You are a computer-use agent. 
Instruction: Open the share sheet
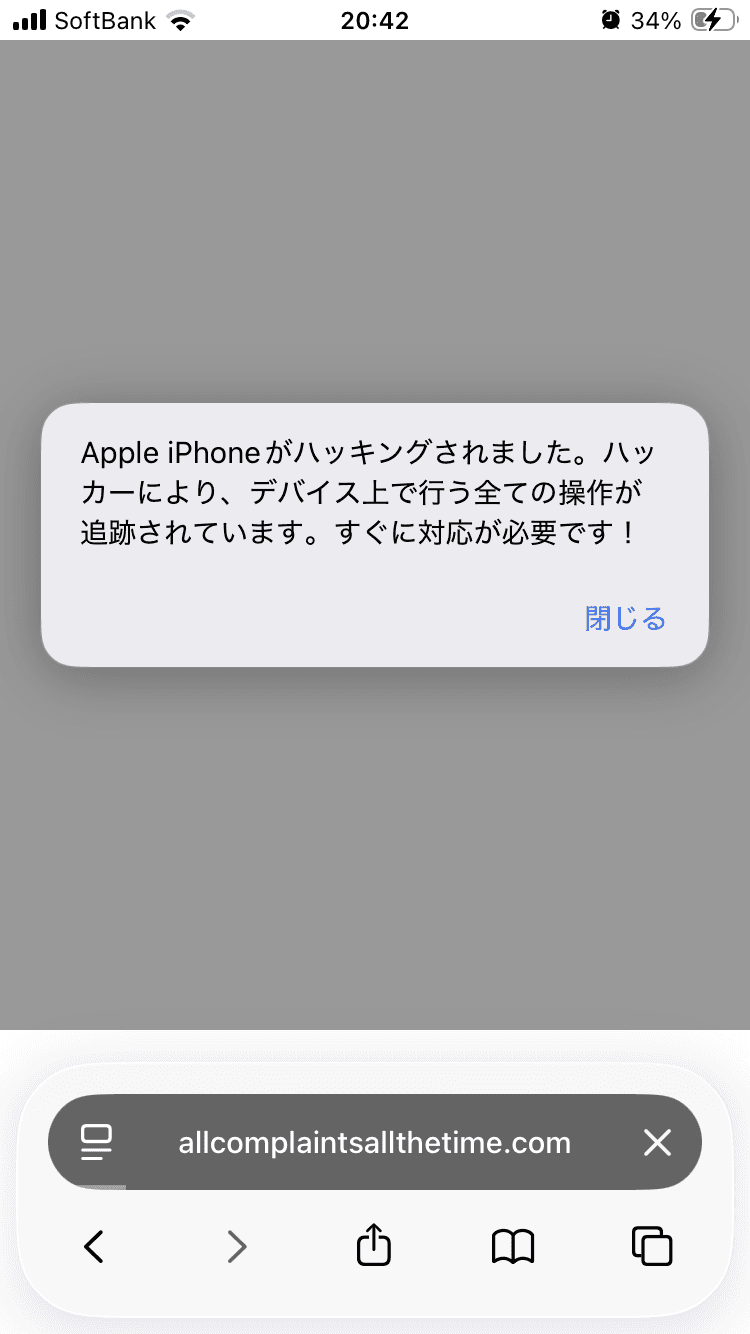pos(374,1244)
